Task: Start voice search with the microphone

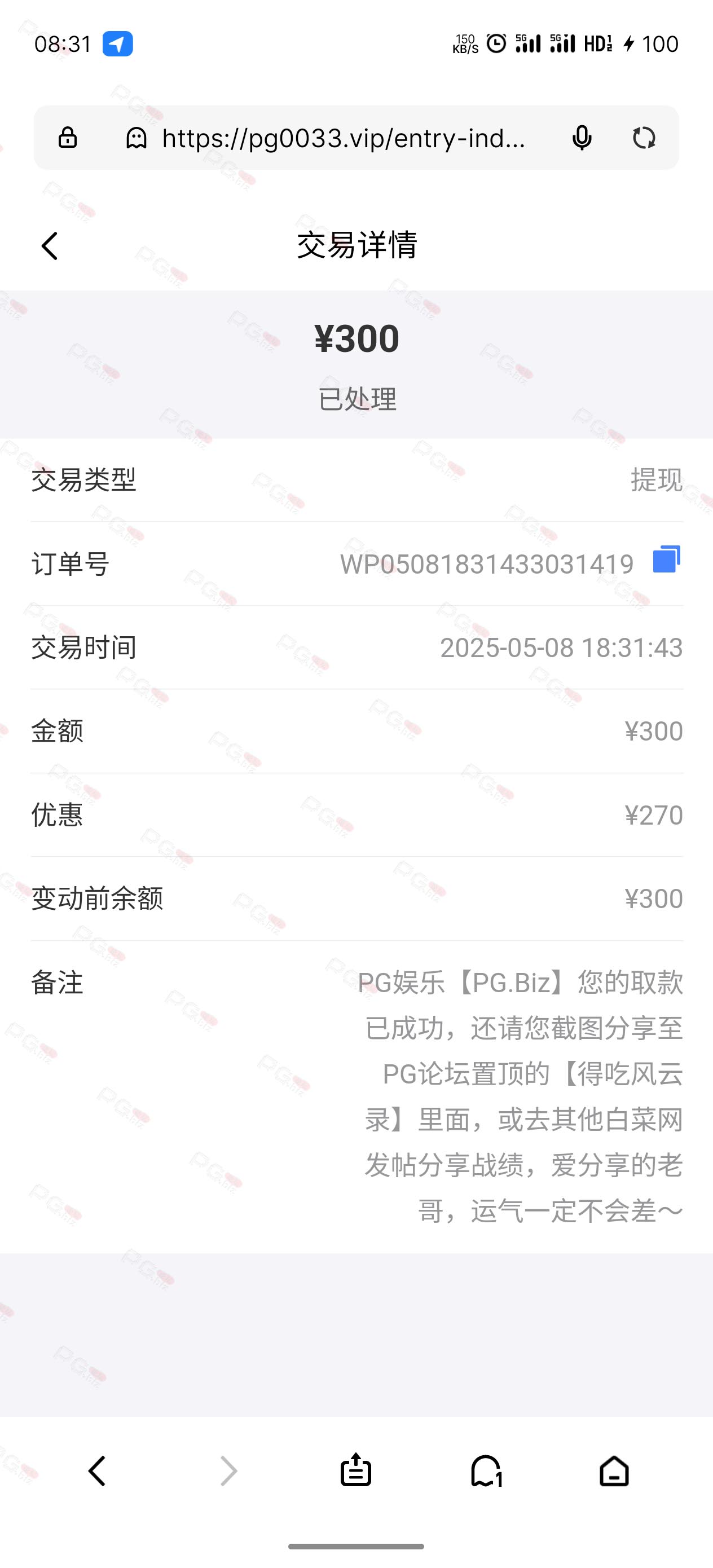Action: pyautogui.click(x=582, y=138)
